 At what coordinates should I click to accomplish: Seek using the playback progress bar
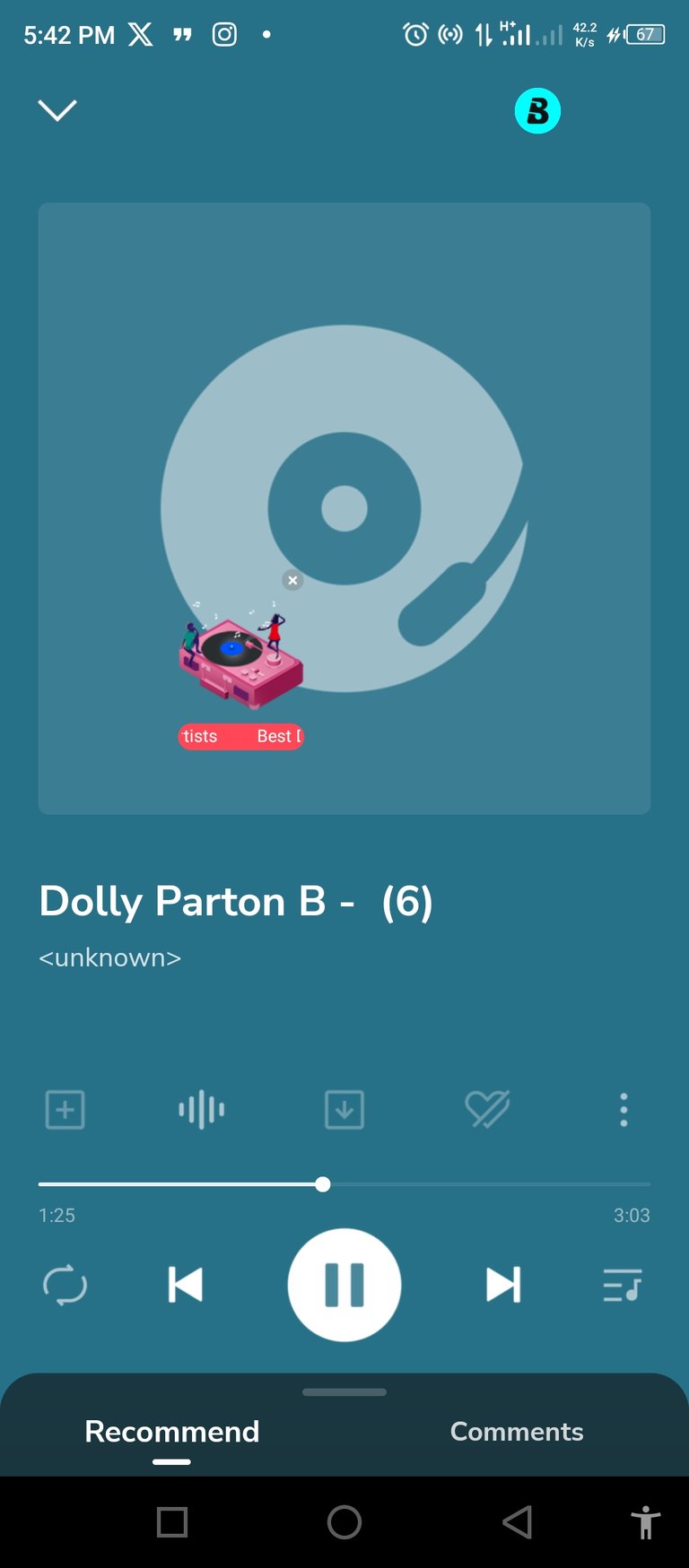(344, 1184)
